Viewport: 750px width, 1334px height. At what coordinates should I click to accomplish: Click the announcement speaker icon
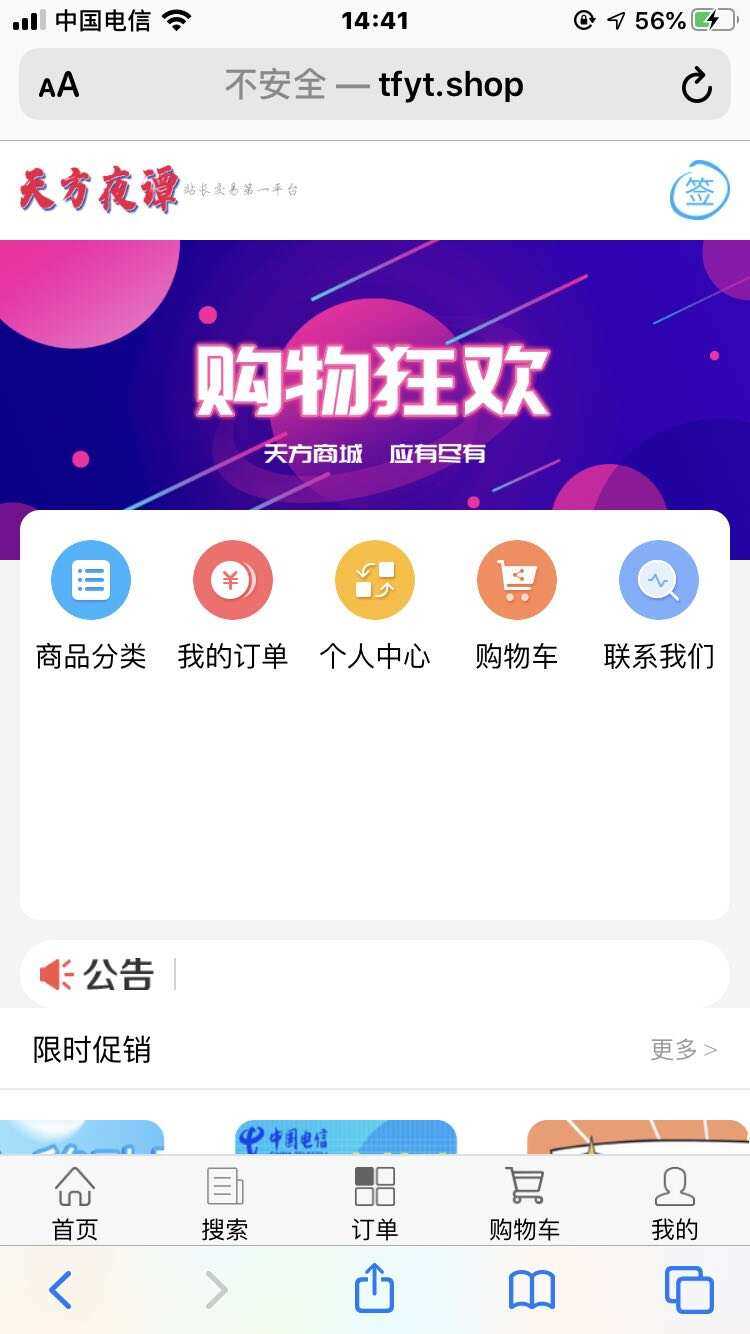click(57, 973)
